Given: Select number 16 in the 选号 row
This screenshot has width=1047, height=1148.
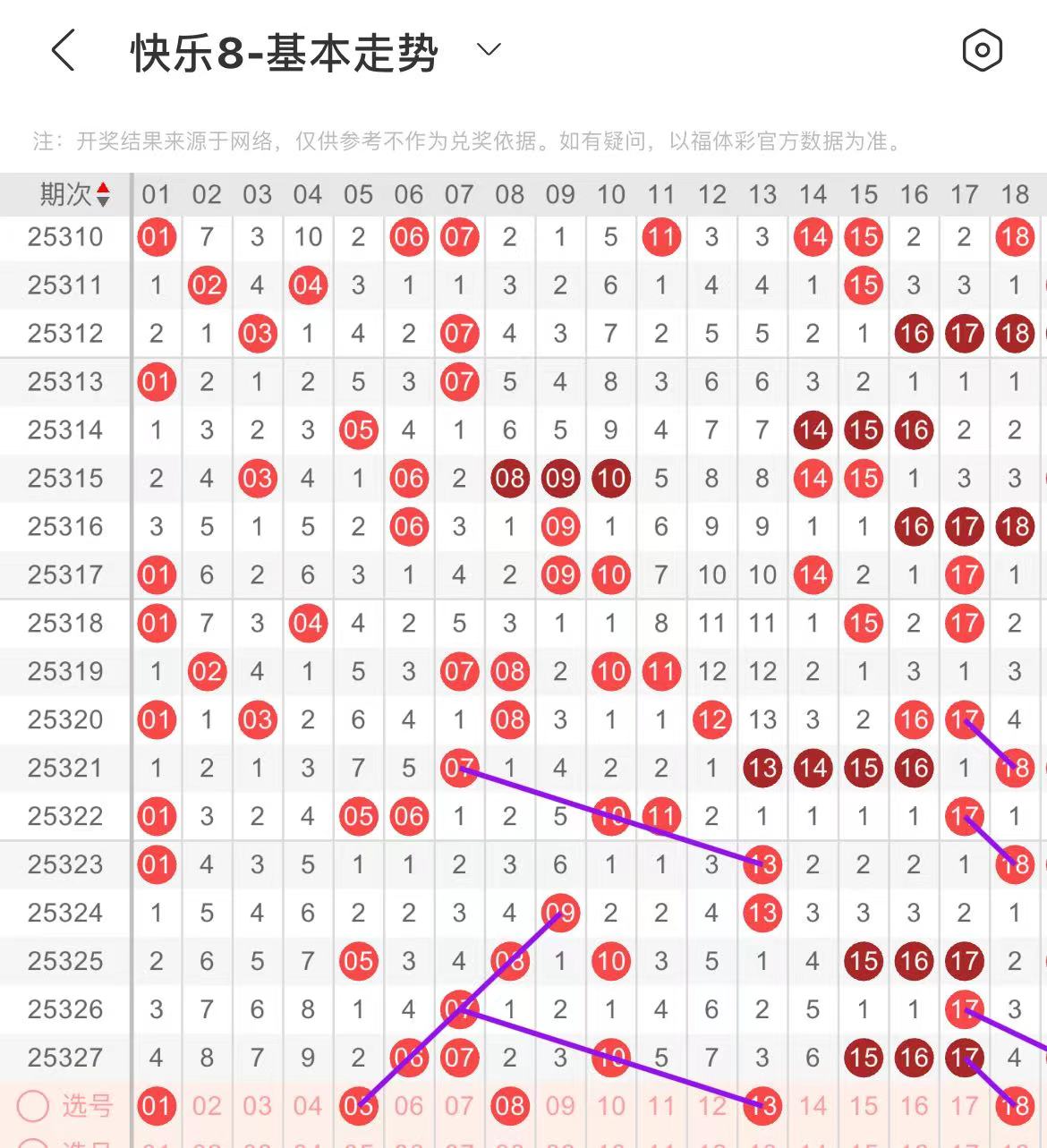Looking at the screenshot, I should point(914,1106).
